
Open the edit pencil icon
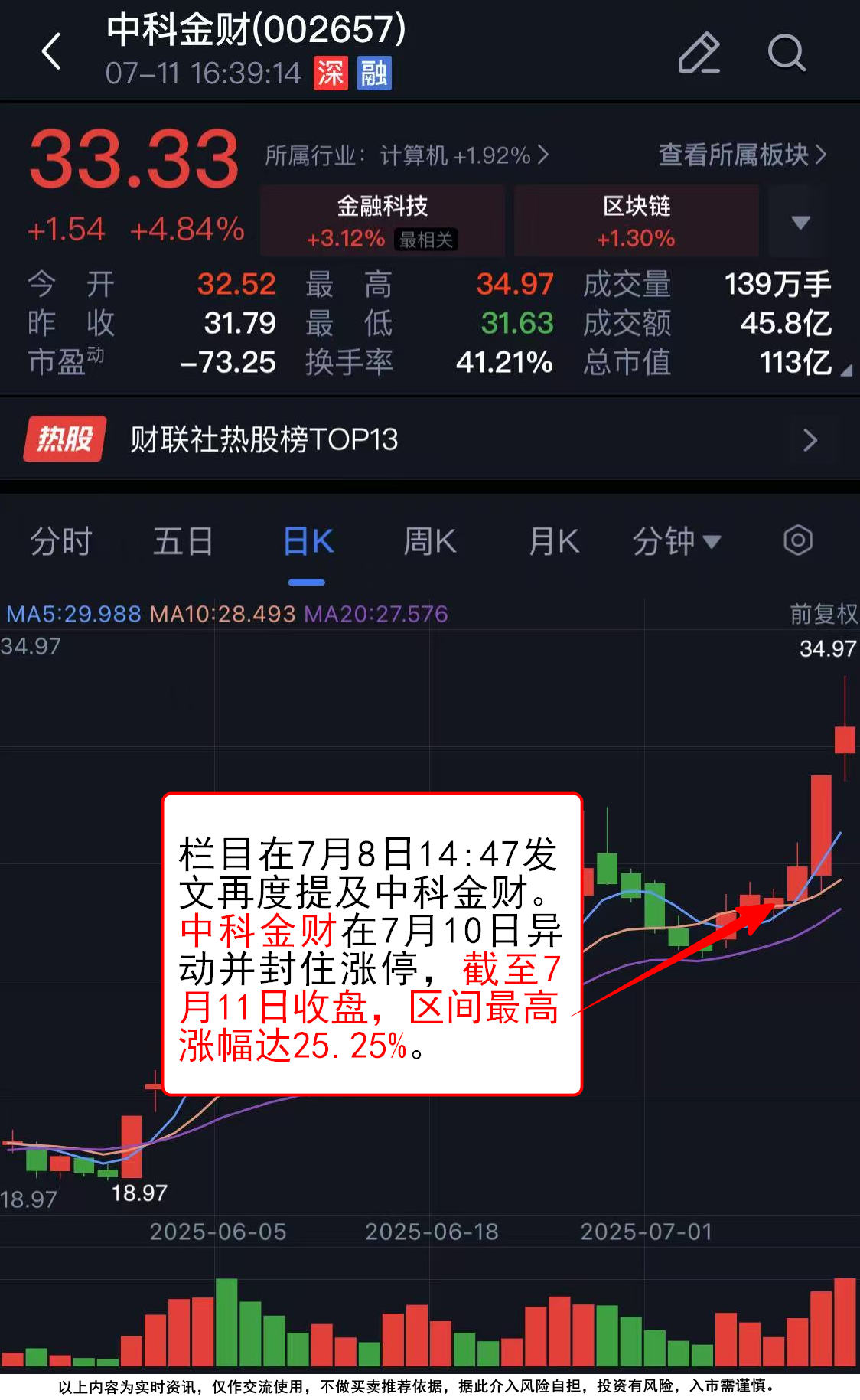pyautogui.click(x=699, y=53)
